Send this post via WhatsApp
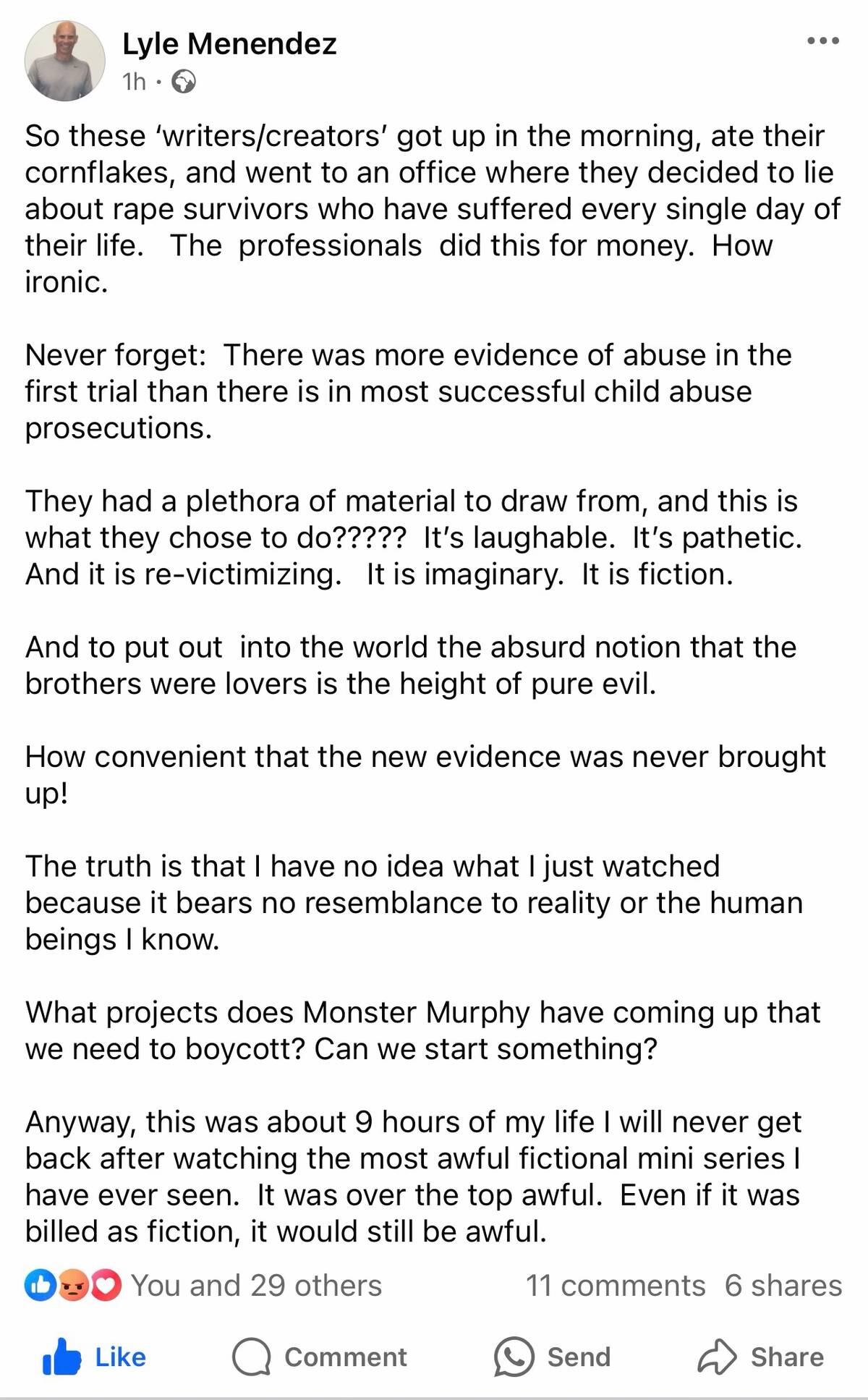868x1400 pixels. pos(553,1357)
